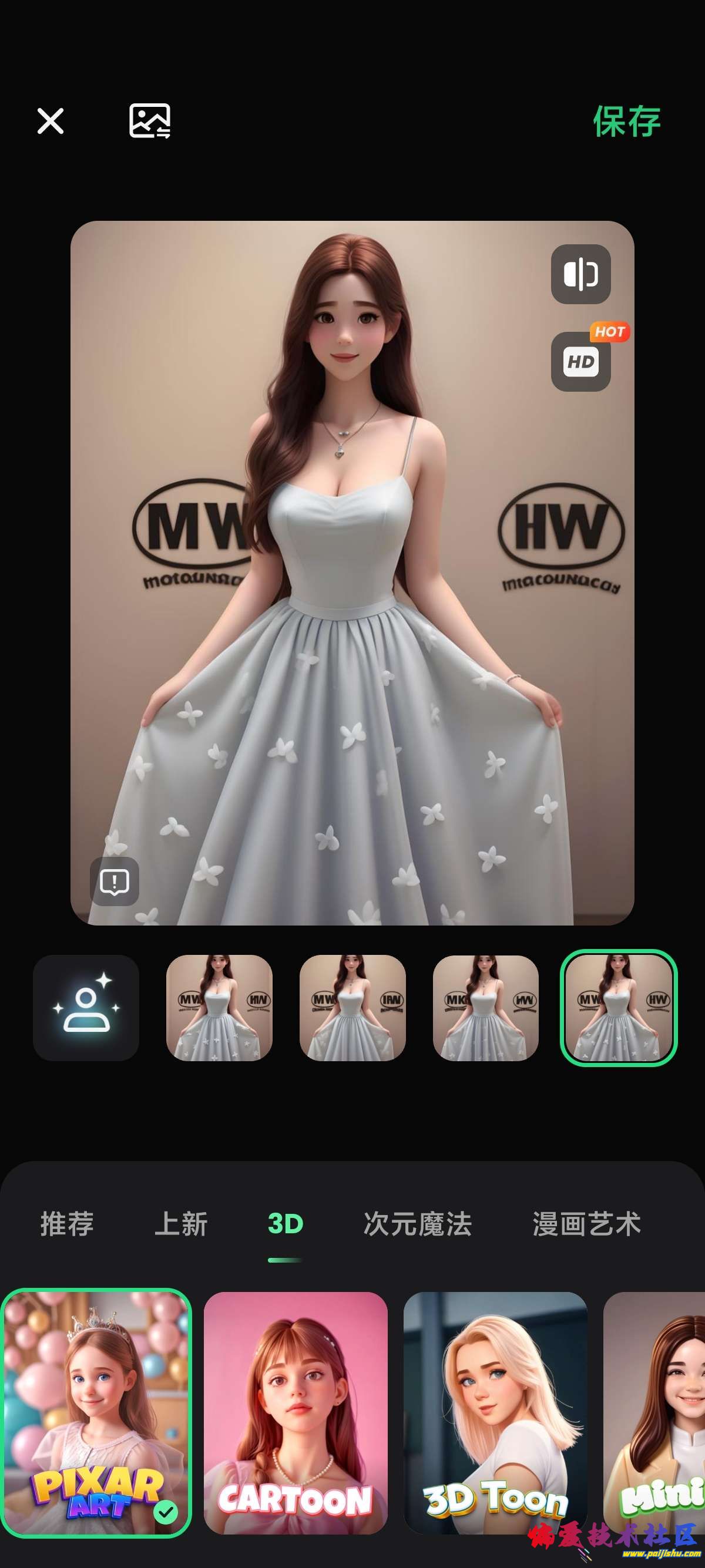Tap the AI avatar sparkle button
This screenshot has height=1568, width=705.
[86, 1007]
